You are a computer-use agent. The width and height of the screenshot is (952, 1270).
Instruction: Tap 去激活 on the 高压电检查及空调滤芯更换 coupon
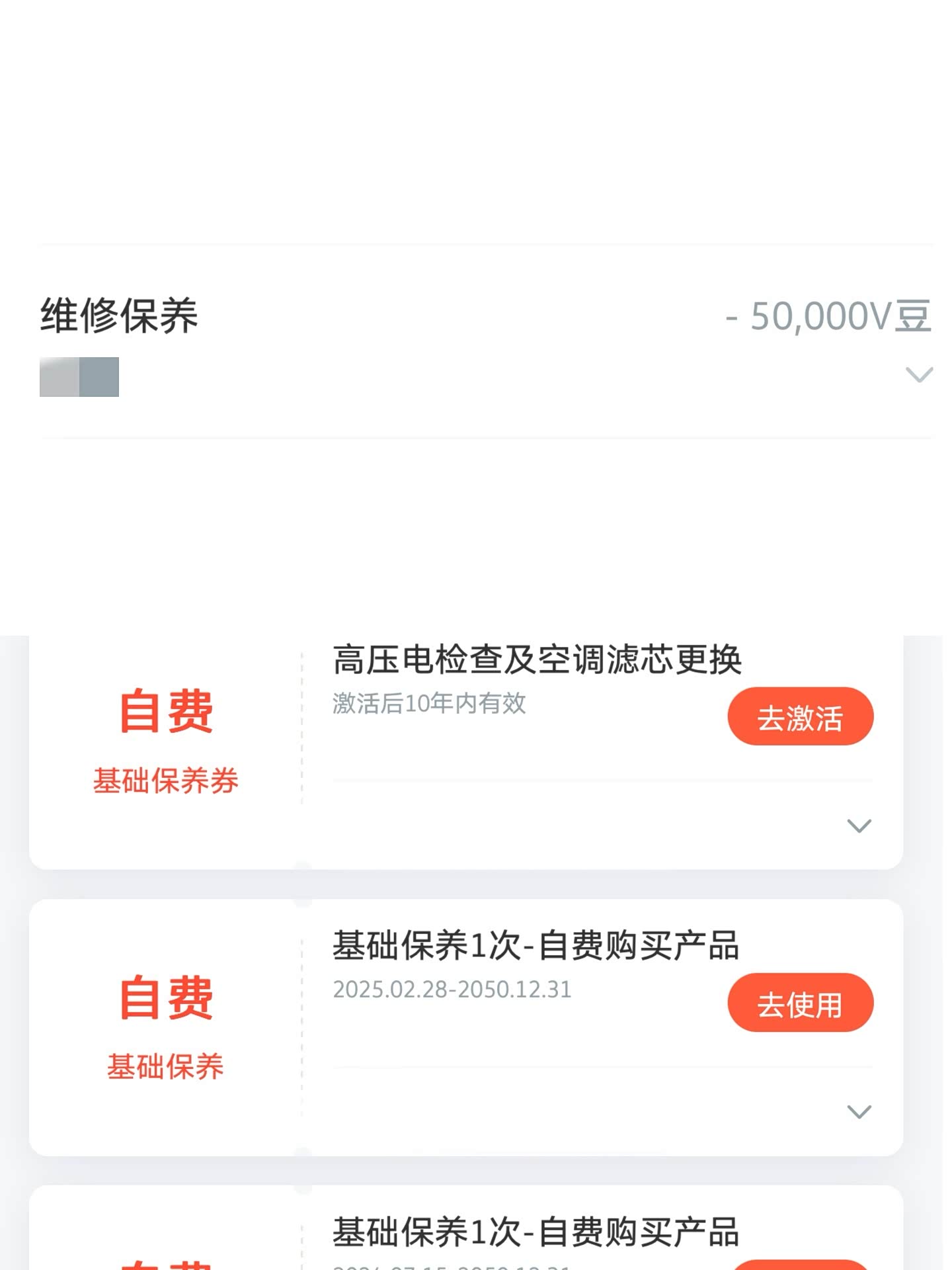(800, 717)
